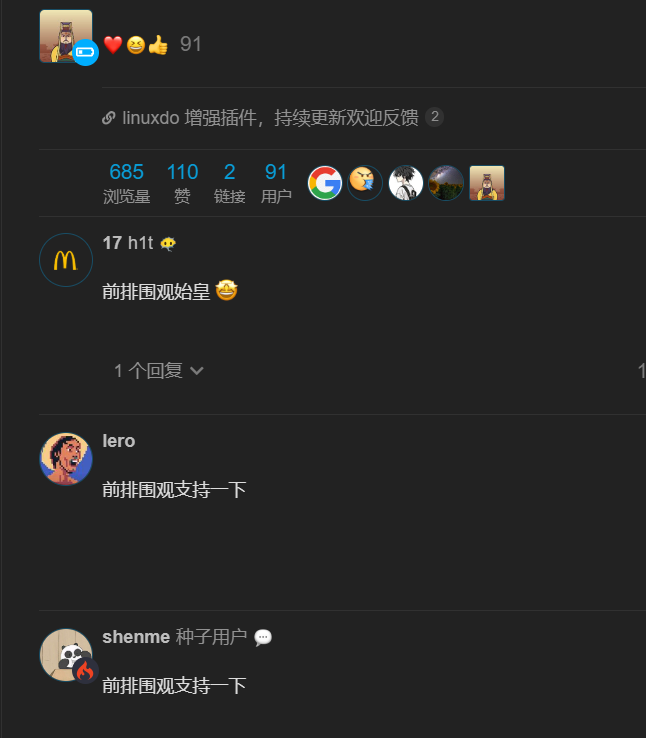View the reactions list showing 91
Image resolution: width=646 pixels, height=738 pixels.
coord(152,45)
